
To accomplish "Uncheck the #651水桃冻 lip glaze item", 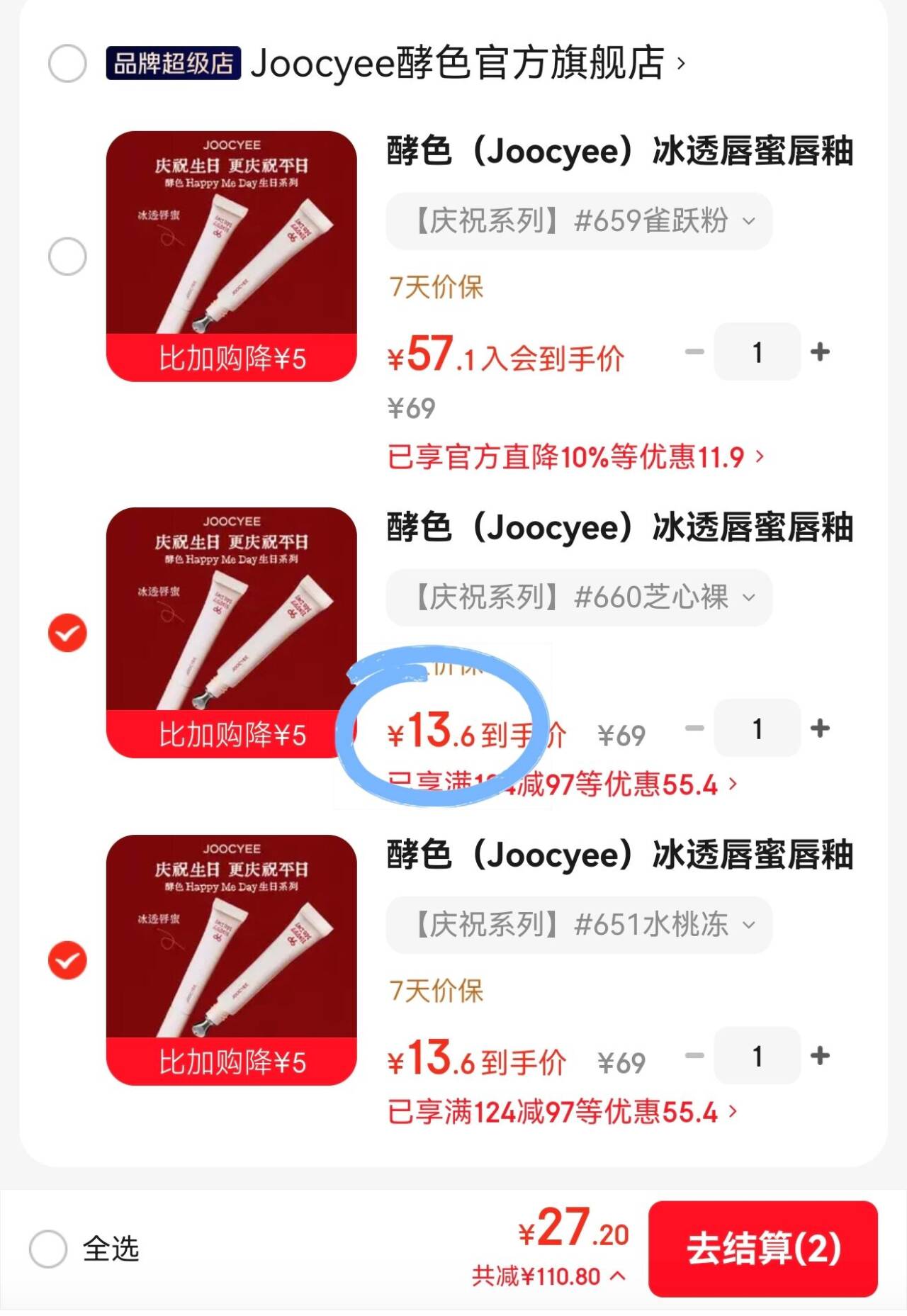I will point(67,960).
